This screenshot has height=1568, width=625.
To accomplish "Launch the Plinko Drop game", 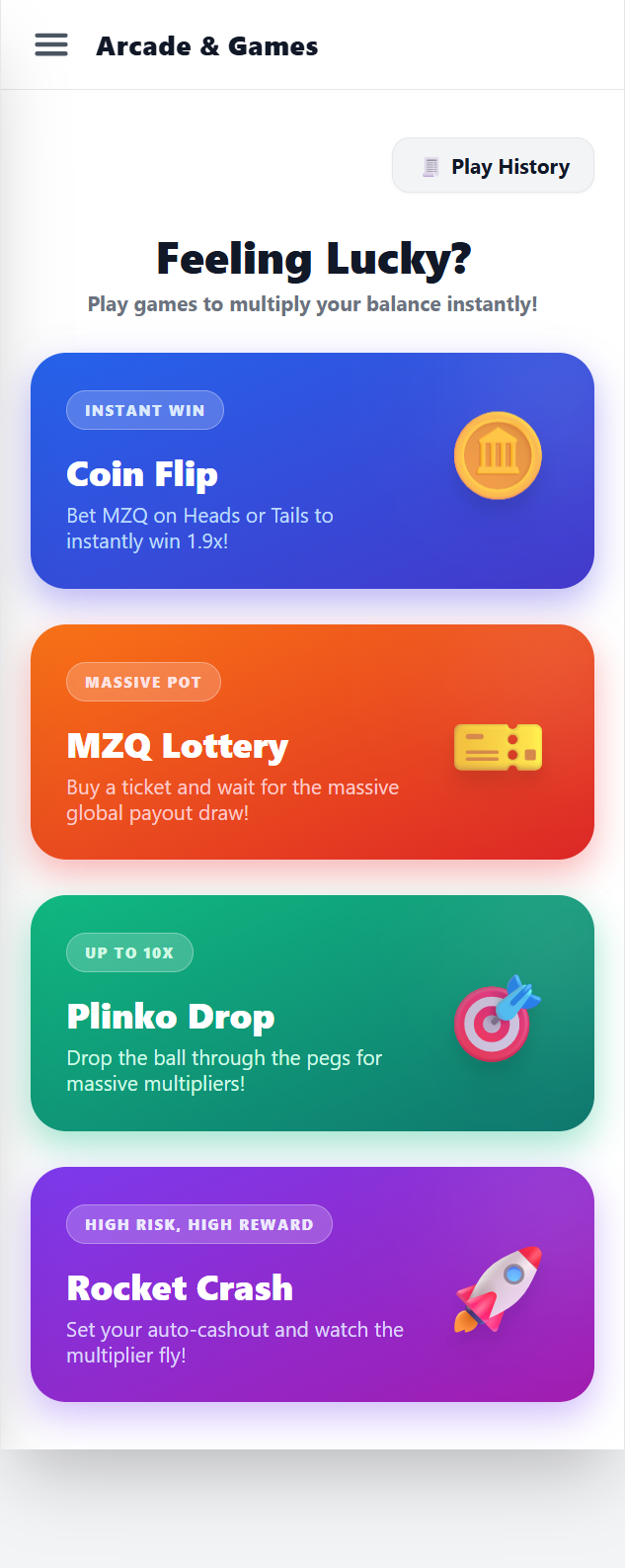I will pos(312,1013).
